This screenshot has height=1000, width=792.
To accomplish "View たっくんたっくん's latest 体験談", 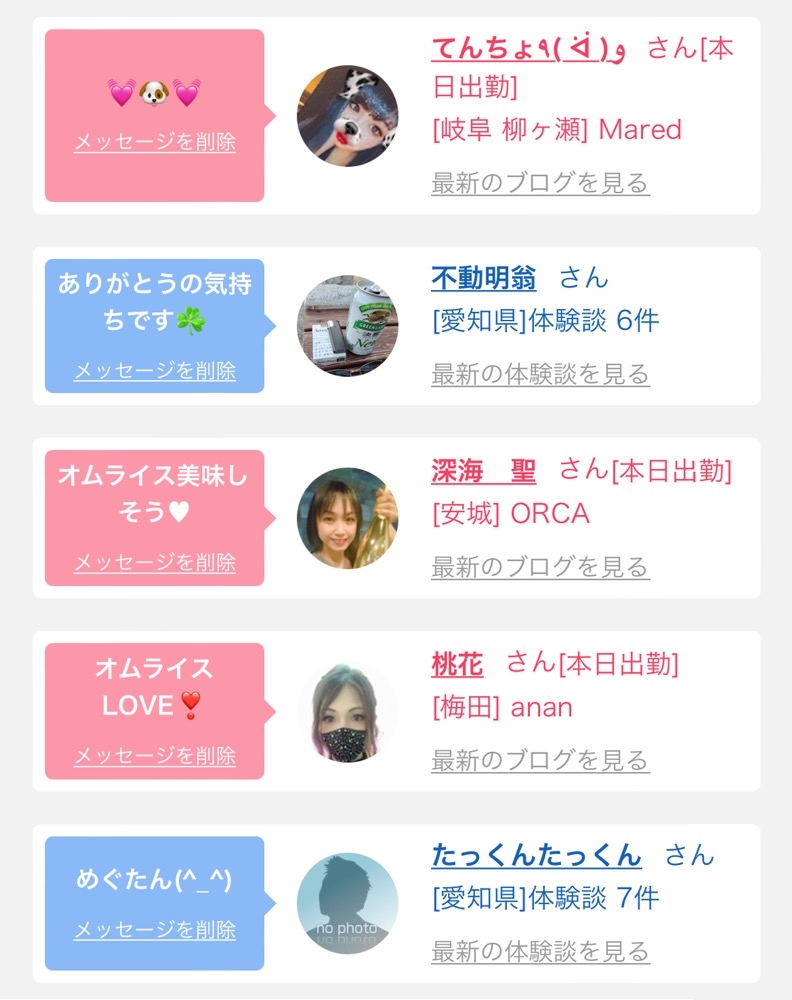I will point(540,952).
